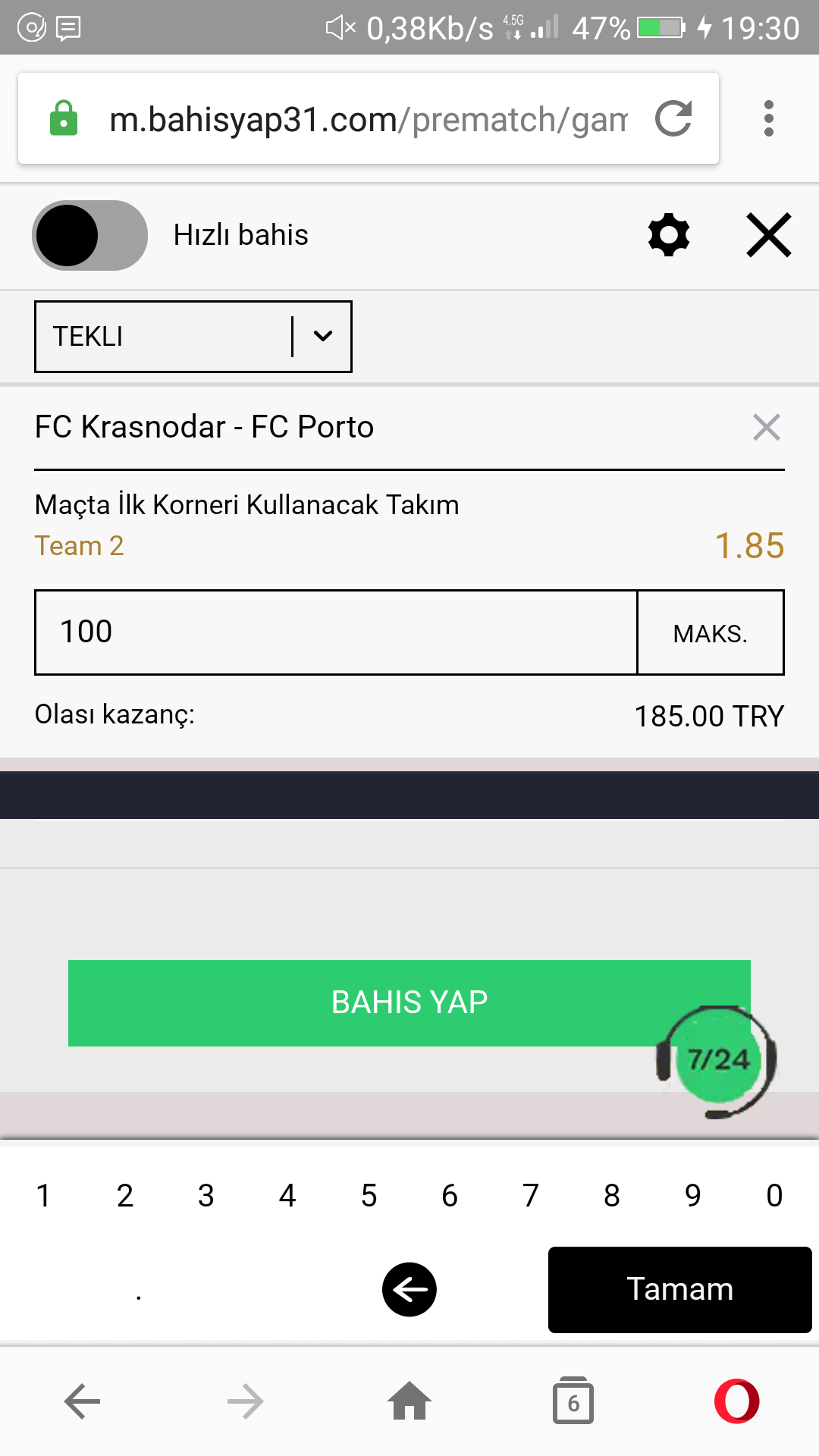Focus the stake amount field
This screenshot has width=819, height=1456.
336,632
